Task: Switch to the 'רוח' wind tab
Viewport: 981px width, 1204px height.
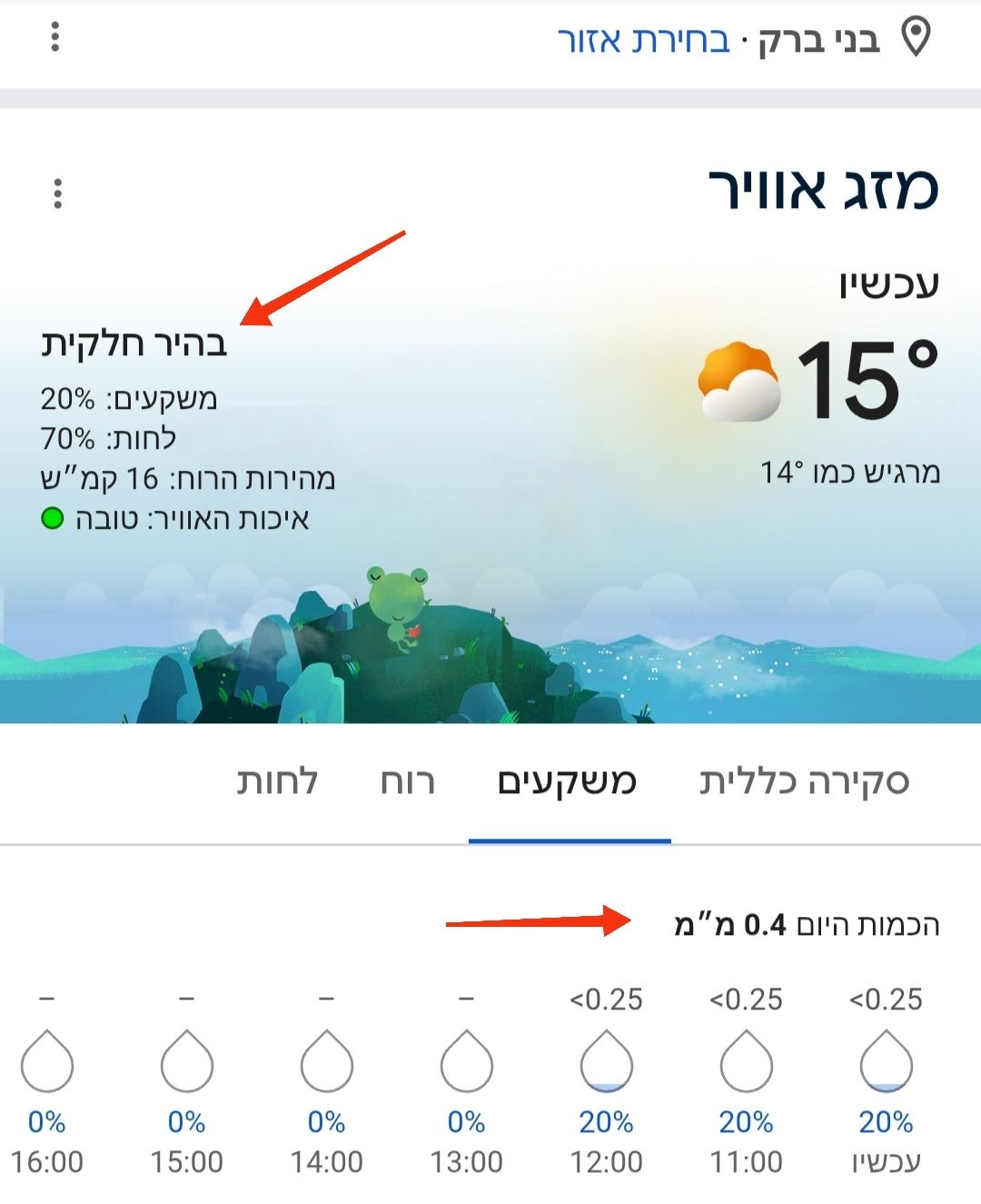Action: pyautogui.click(x=408, y=781)
